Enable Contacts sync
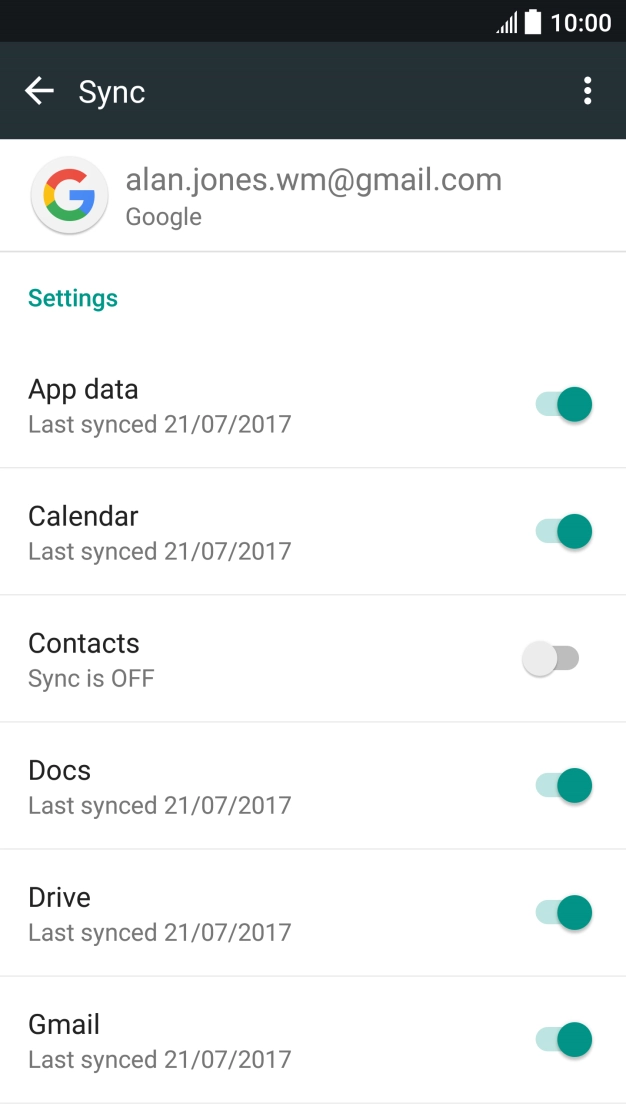626x1114 pixels. click(x=552, y=659)
